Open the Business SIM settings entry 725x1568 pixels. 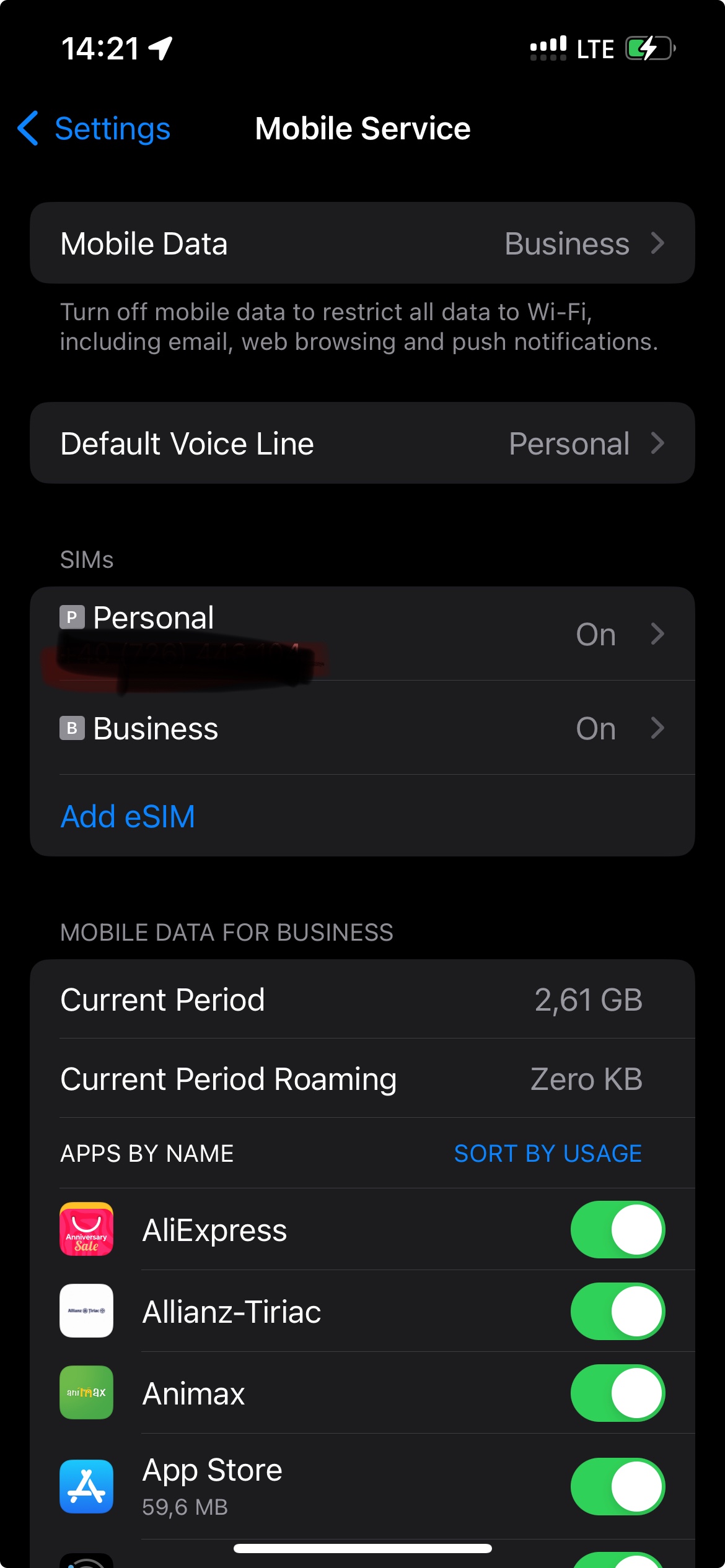[362, 729]
